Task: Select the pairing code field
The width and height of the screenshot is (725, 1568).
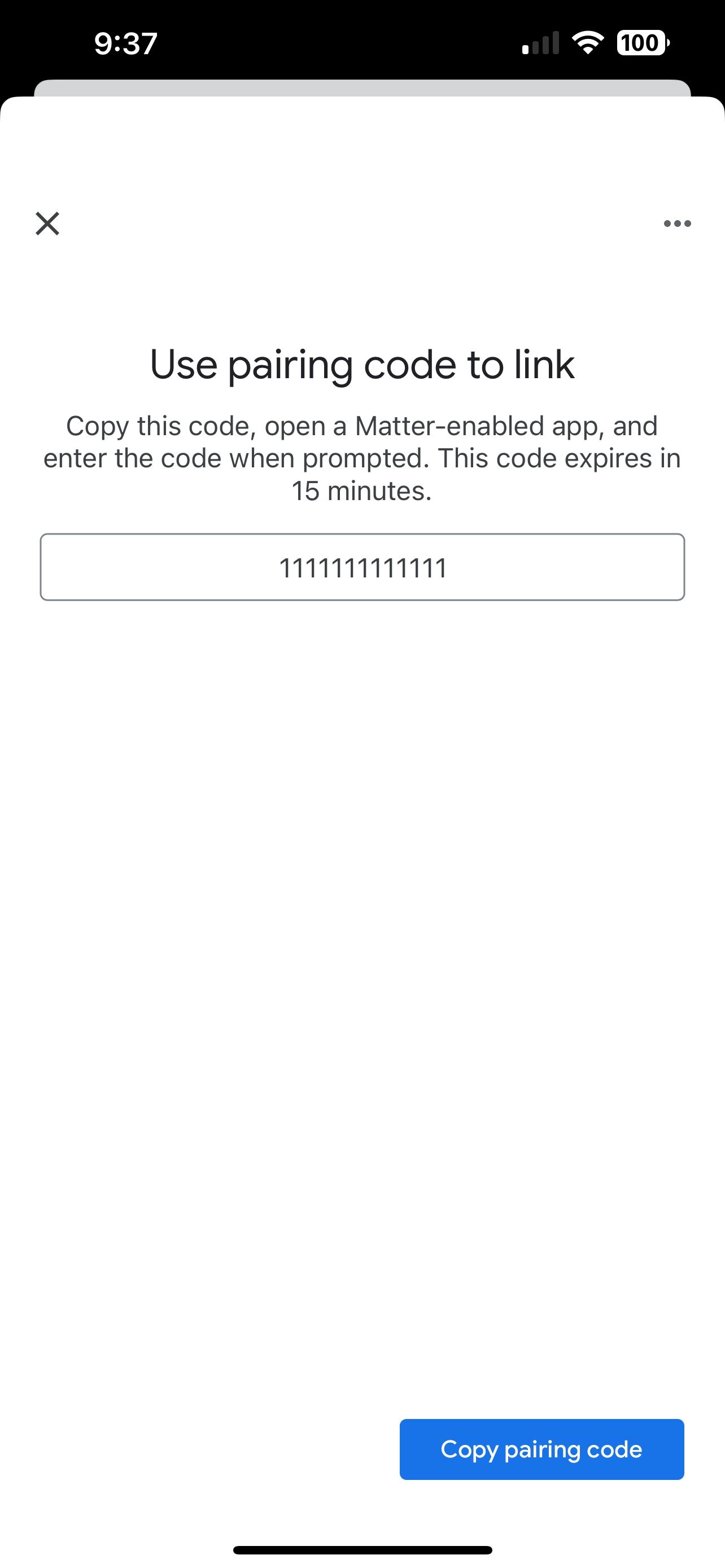Action: pos(362,567)
